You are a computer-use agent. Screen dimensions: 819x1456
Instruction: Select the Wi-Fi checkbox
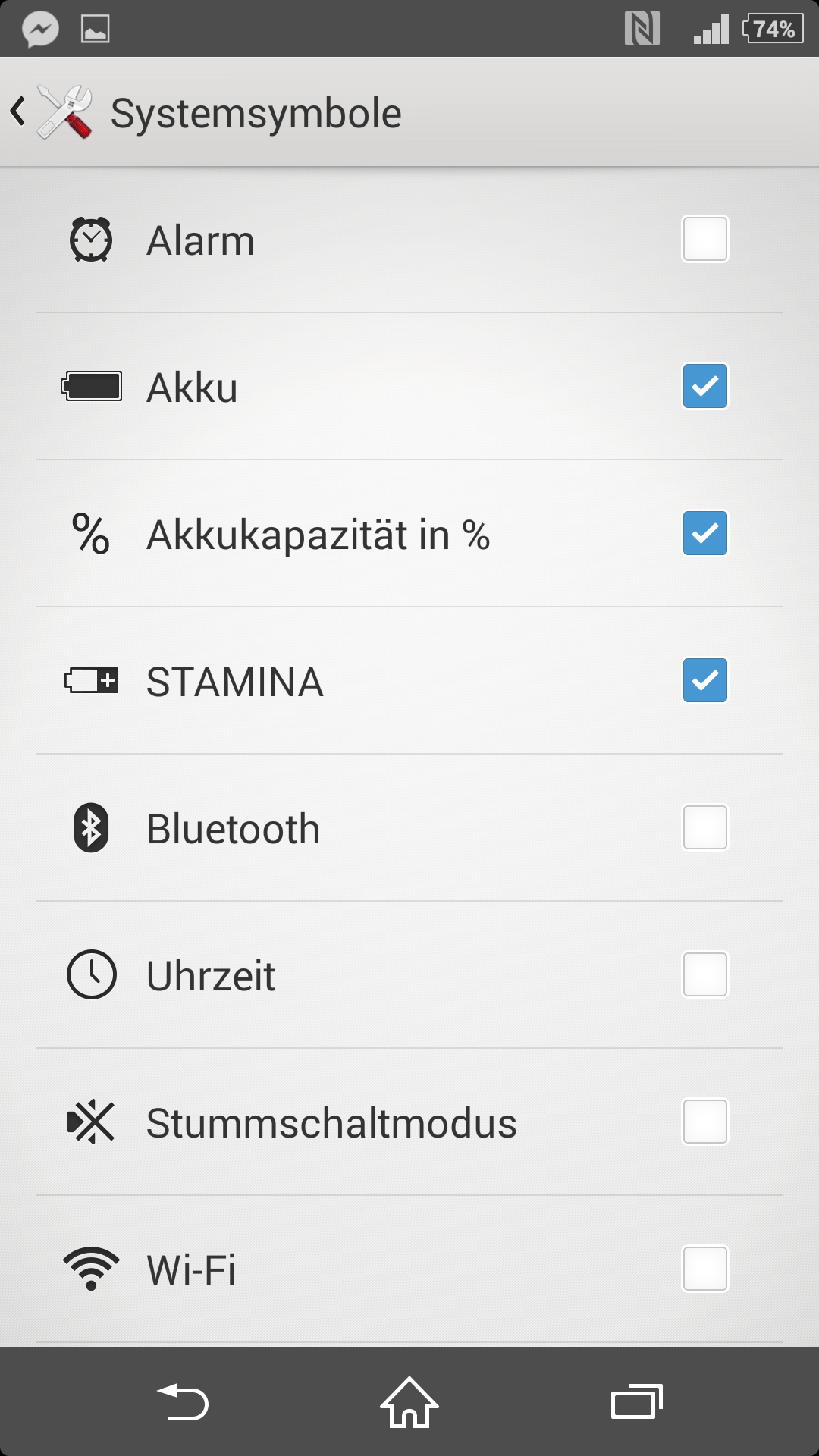(x=705, y=1269)
